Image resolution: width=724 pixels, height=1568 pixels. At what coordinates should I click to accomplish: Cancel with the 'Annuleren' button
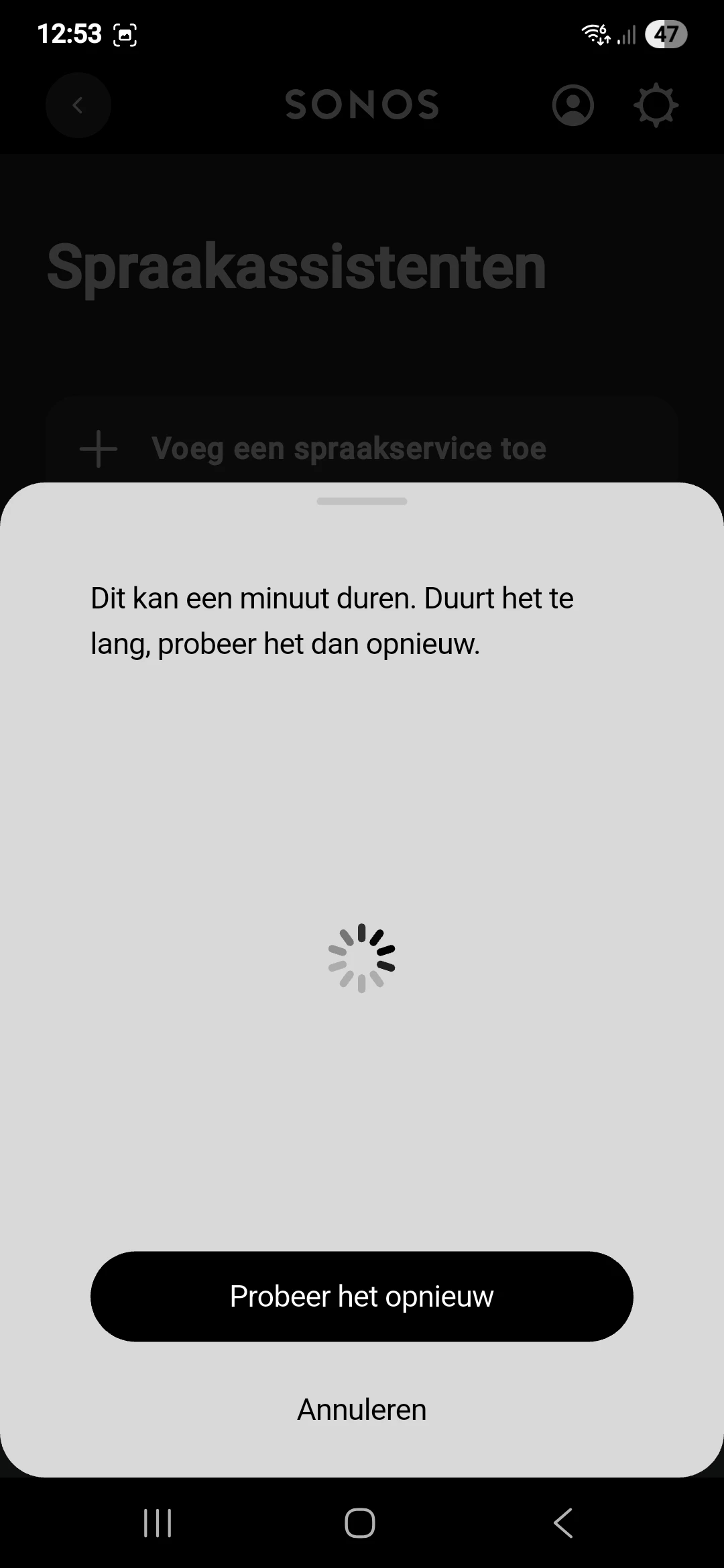click(x=362, y=1409)
